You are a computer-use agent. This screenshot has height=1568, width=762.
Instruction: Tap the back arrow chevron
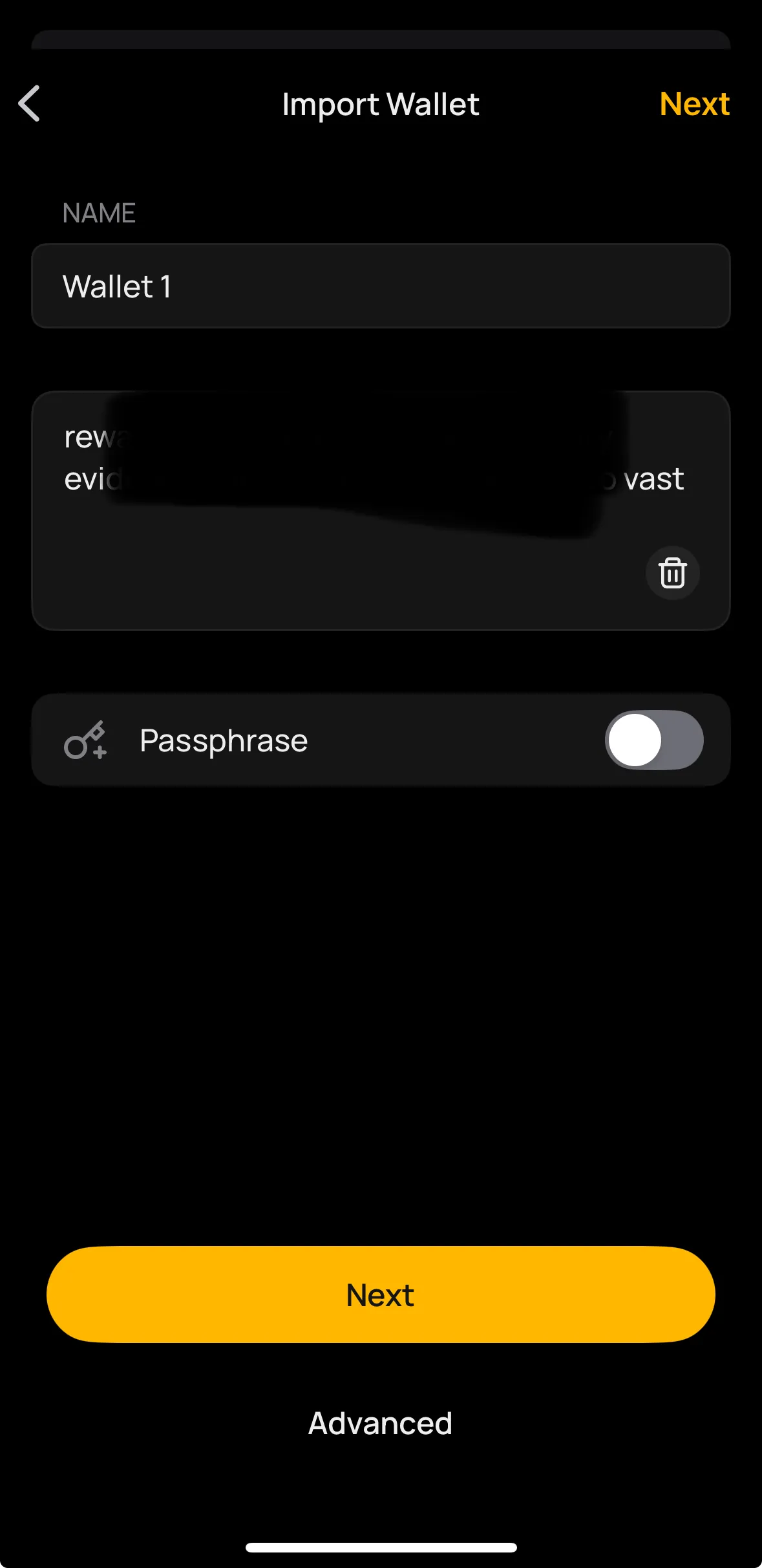28,103
